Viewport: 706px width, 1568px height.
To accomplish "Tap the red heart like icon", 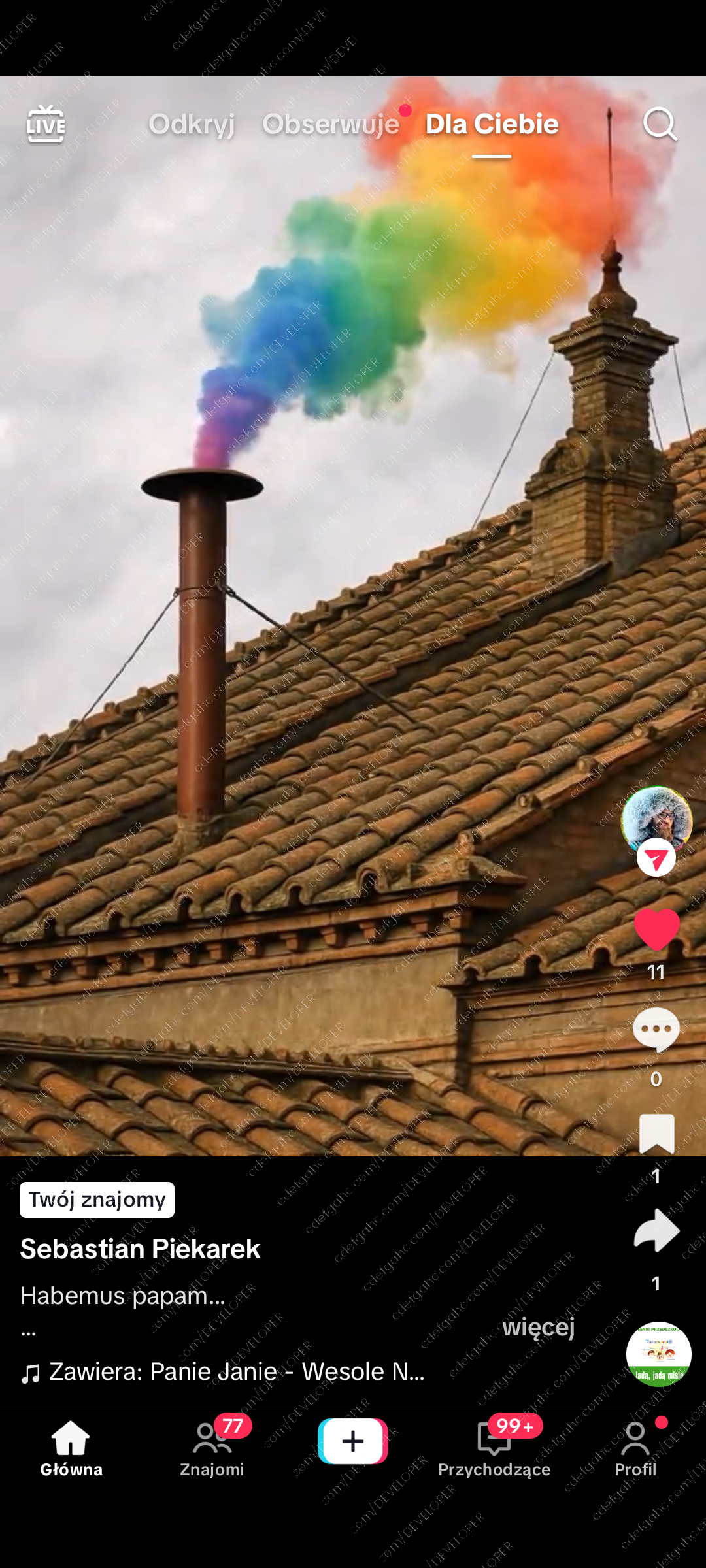I will [656, 929].
